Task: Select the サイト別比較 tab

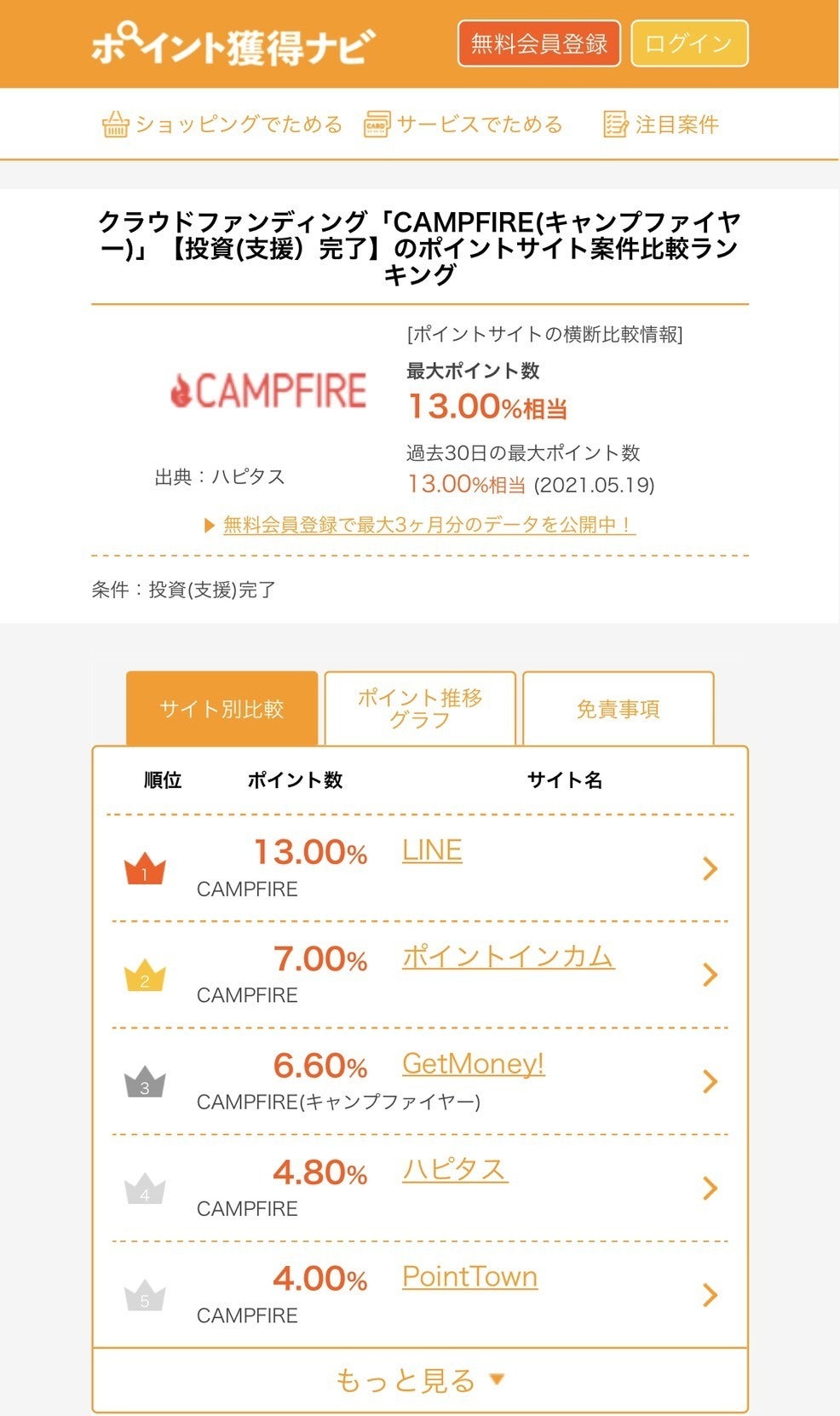Action: click(222, 709)
